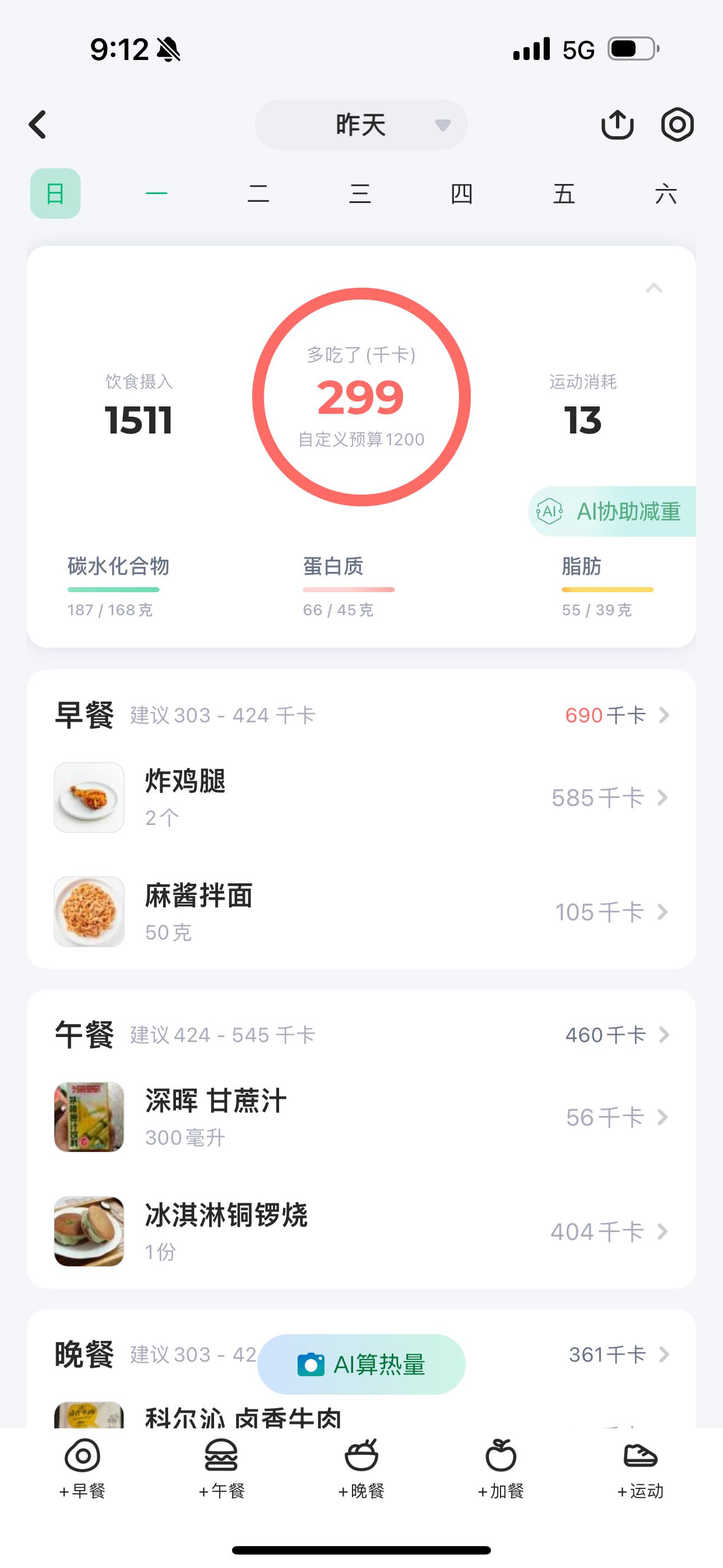Open the 早餐 690千卡 meal details
Image resolution: width=723 pixels, height=1568 pixels.
(616, 715)
